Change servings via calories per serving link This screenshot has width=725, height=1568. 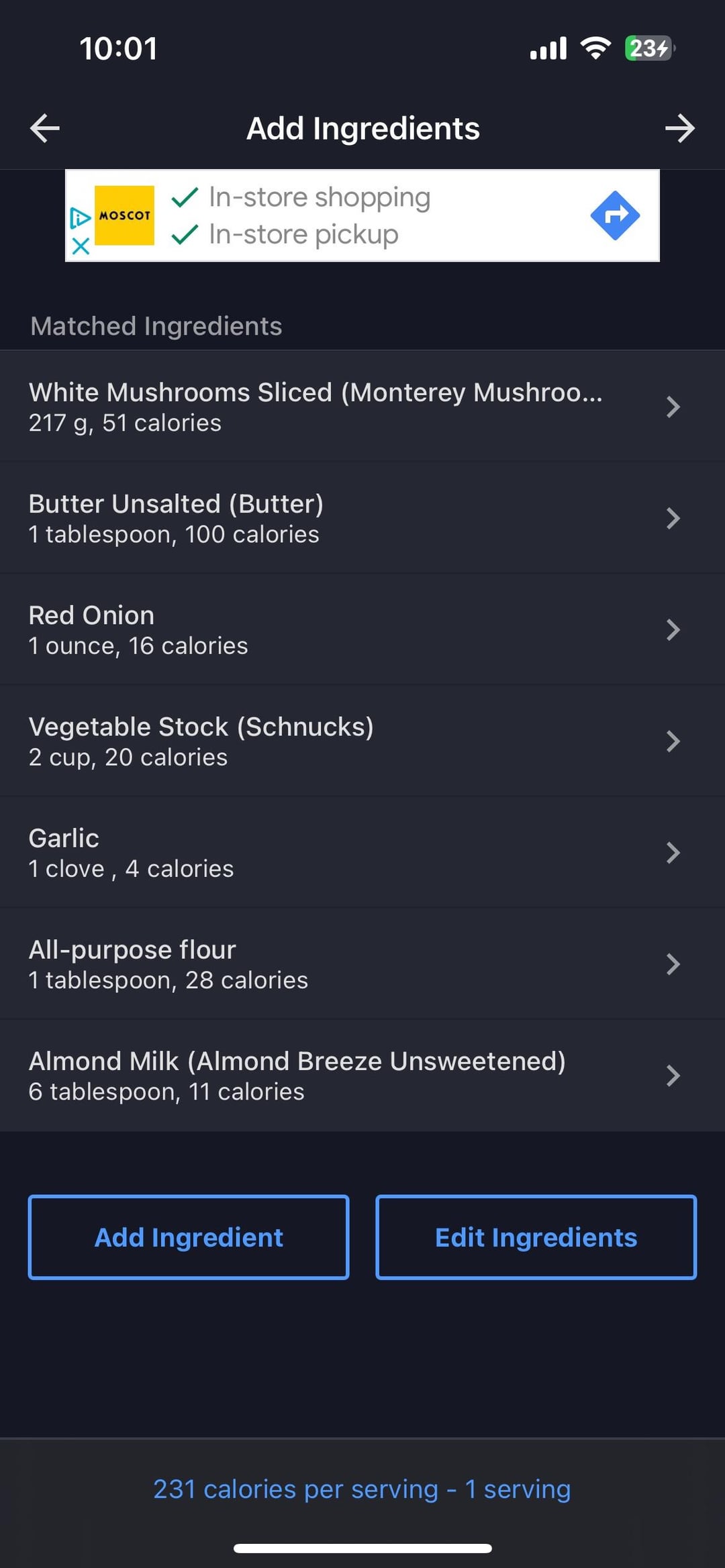(362, 1489)
